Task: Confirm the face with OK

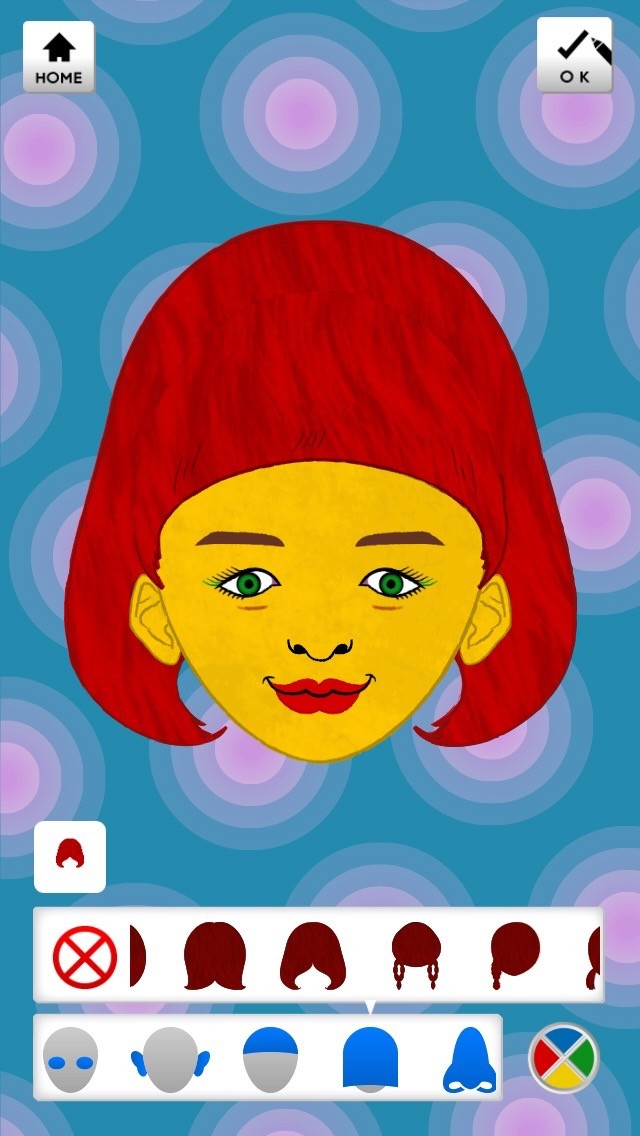Action: tap(574, 57)
